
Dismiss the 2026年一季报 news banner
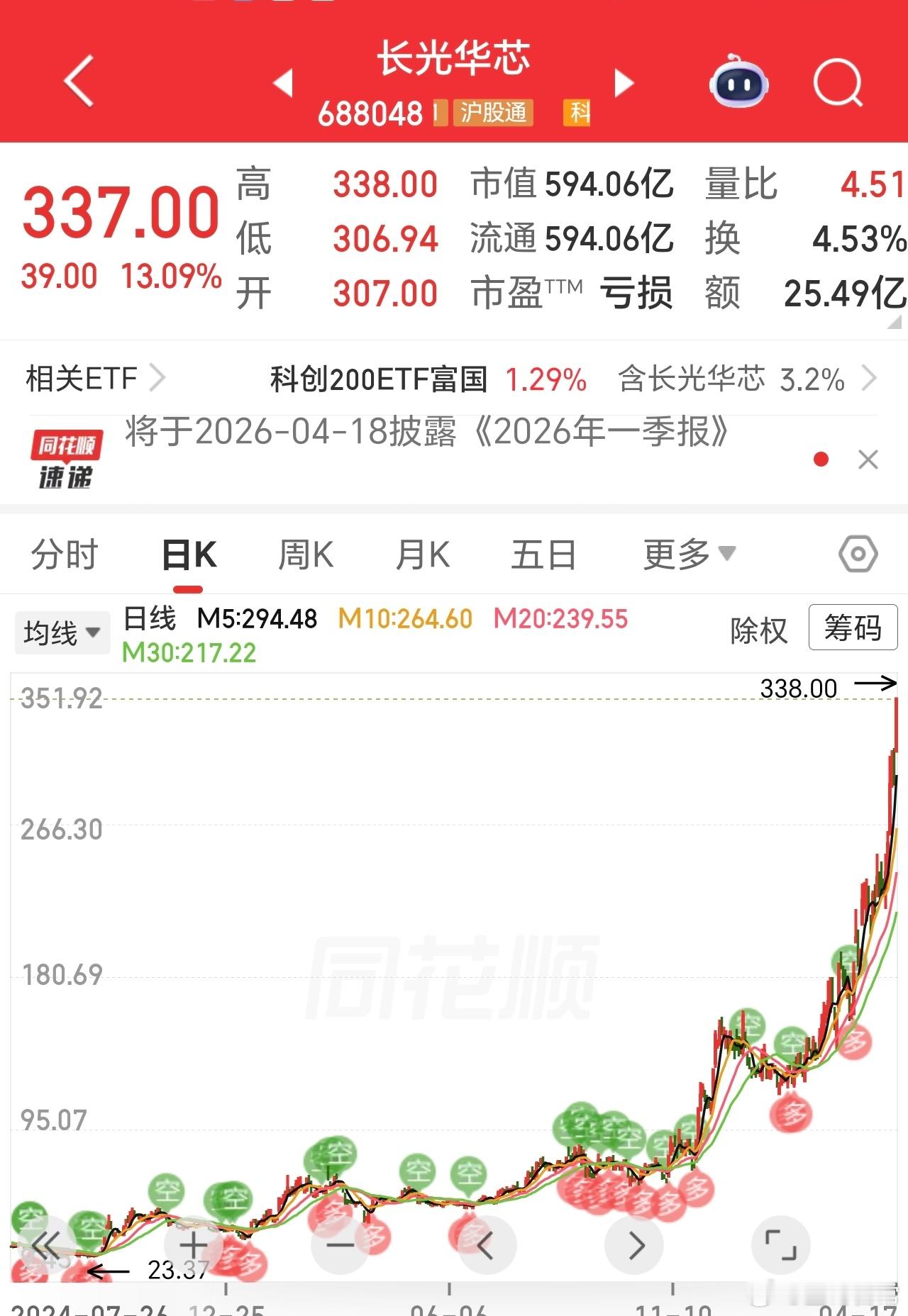point(867,459)
